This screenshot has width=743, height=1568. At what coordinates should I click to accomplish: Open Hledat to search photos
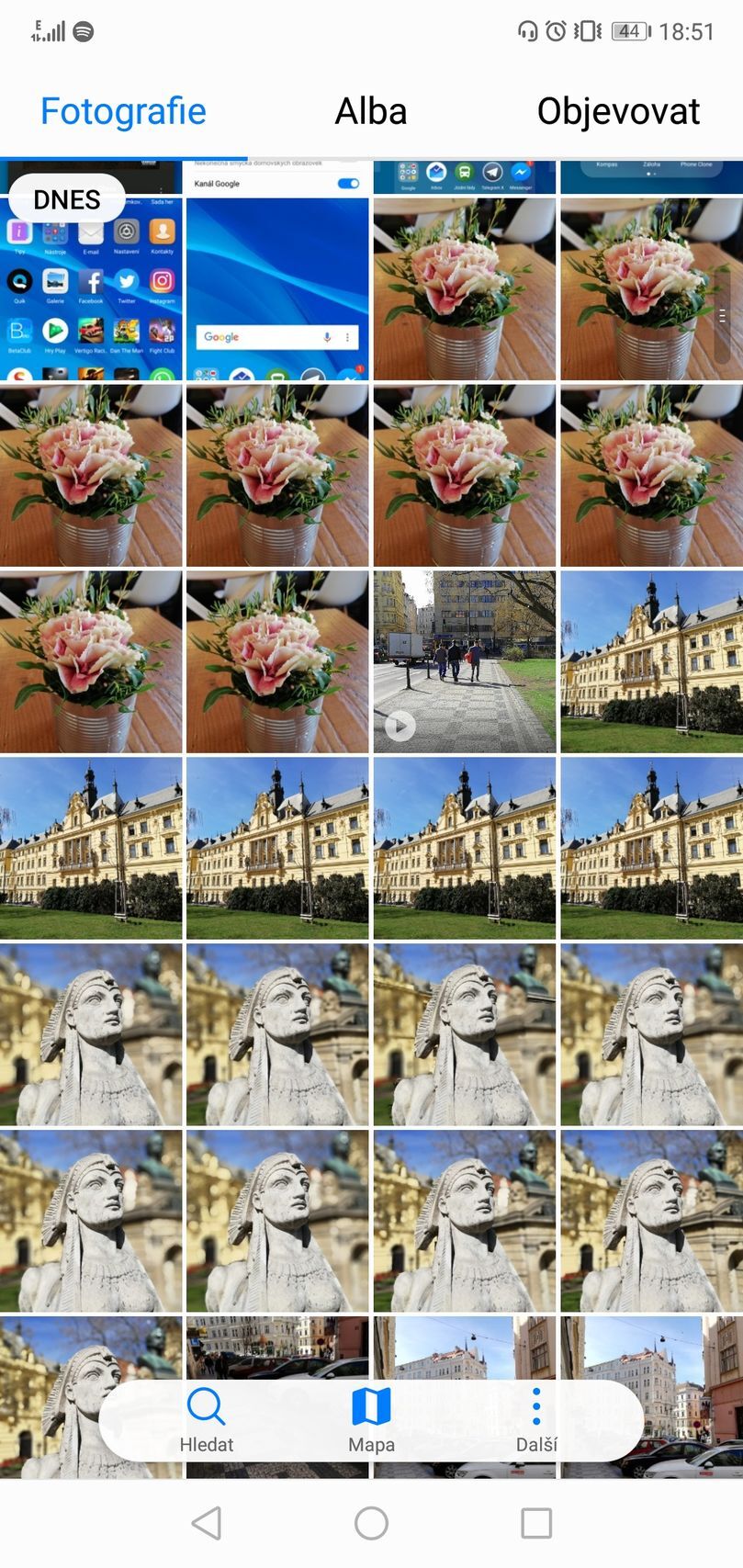(x=206, y=1419)
